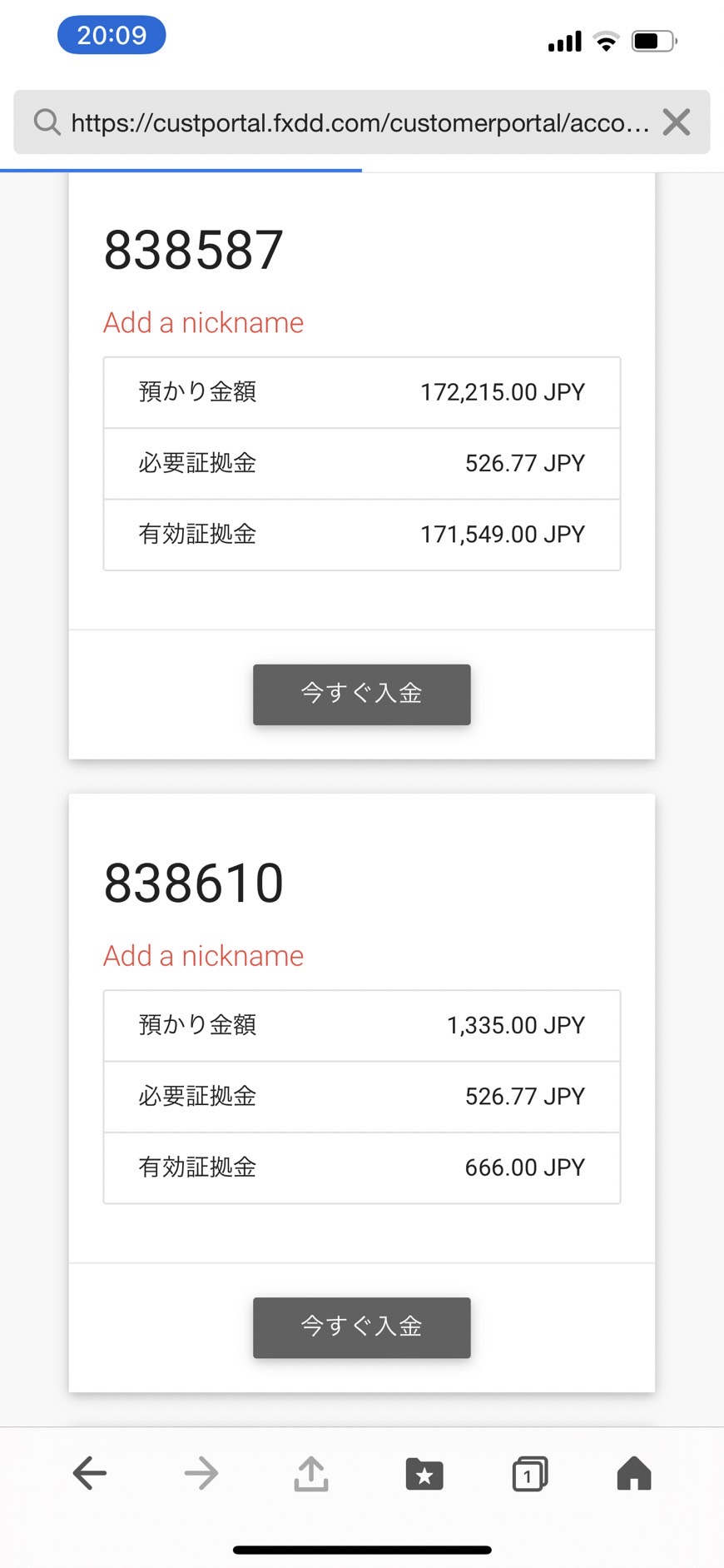The width and height of the screenshot is (724, 1568).
Task: Go to the browser home page
Action: coord(634,1473)
